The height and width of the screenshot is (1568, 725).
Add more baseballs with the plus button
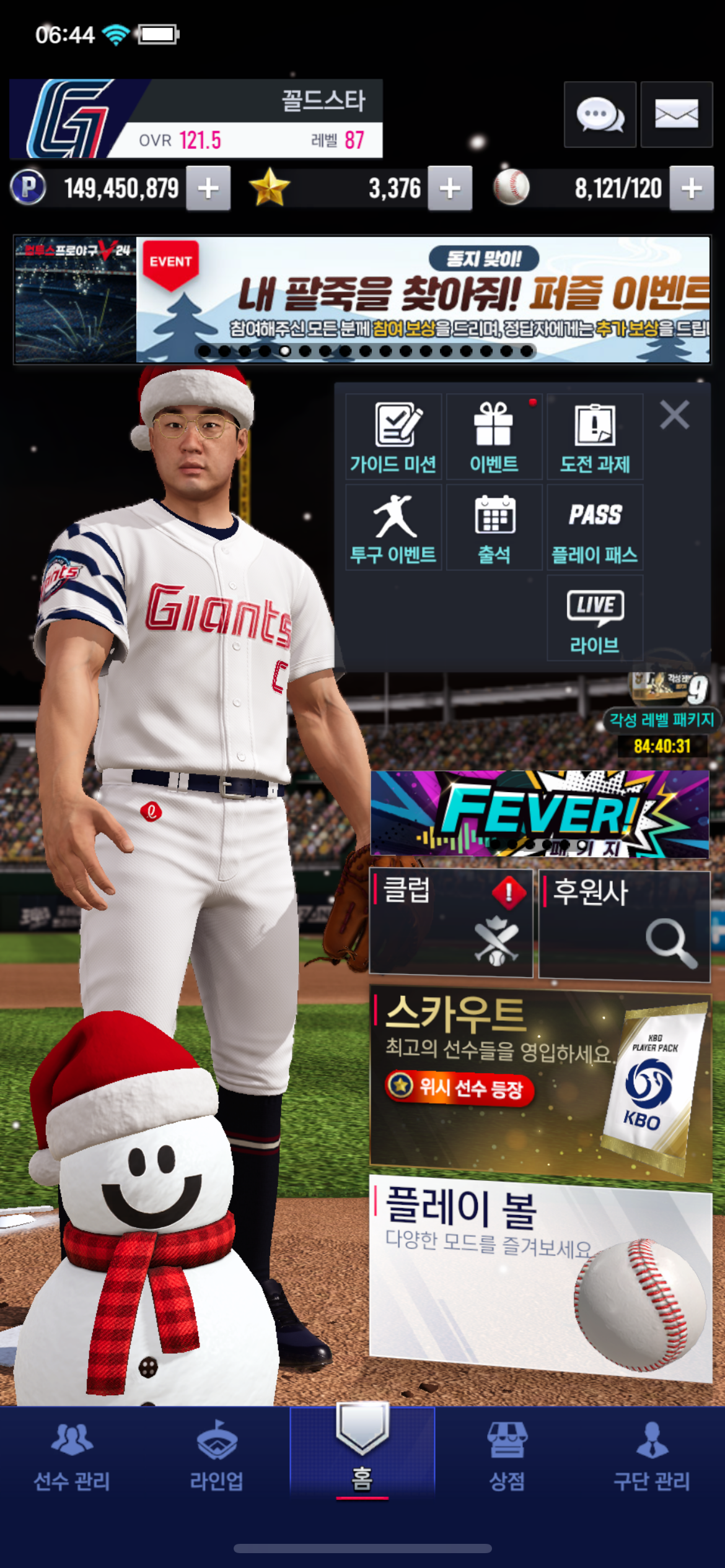point(692,188)
